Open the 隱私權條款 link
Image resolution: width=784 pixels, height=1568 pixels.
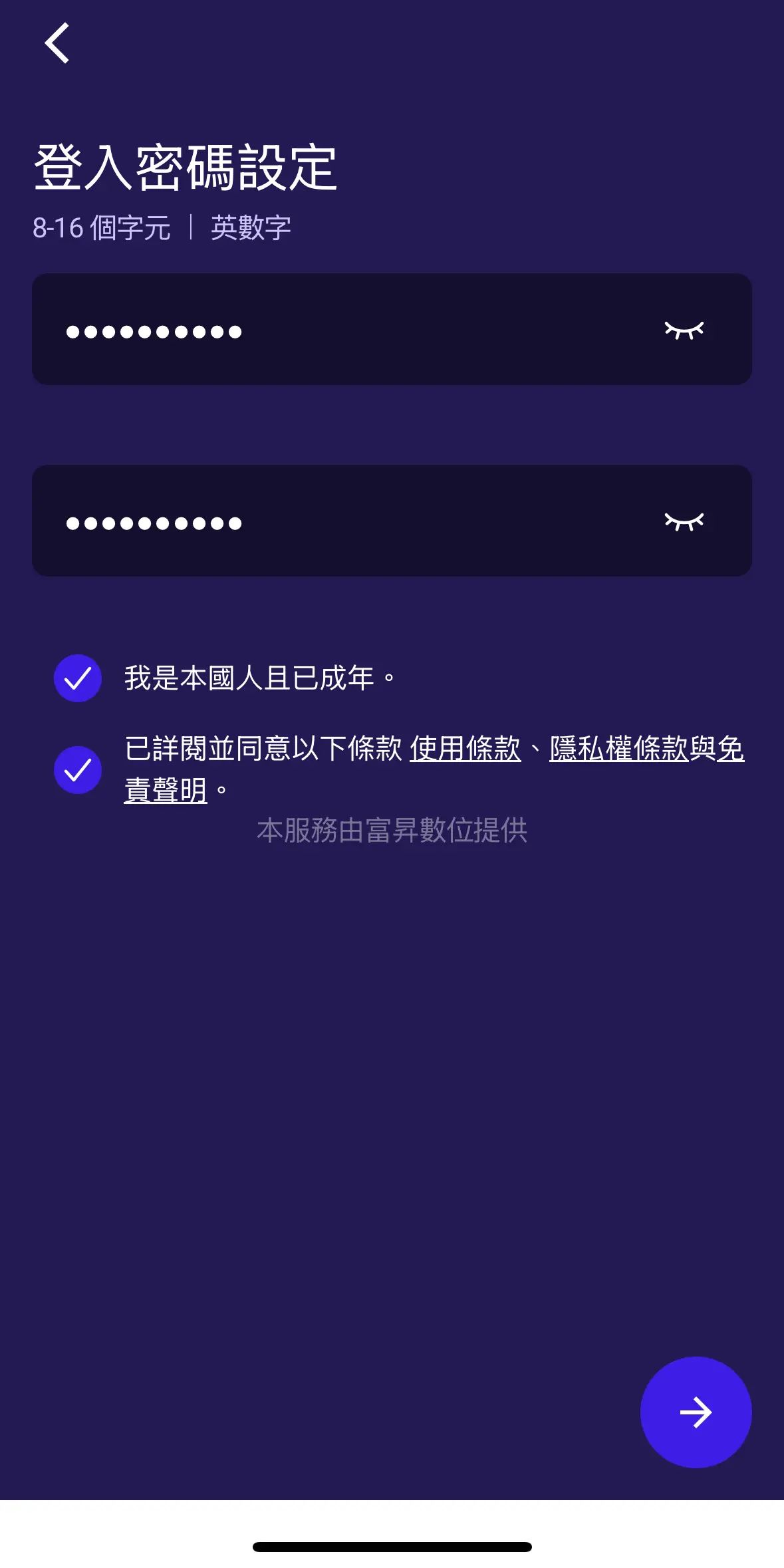coord(618,749)
